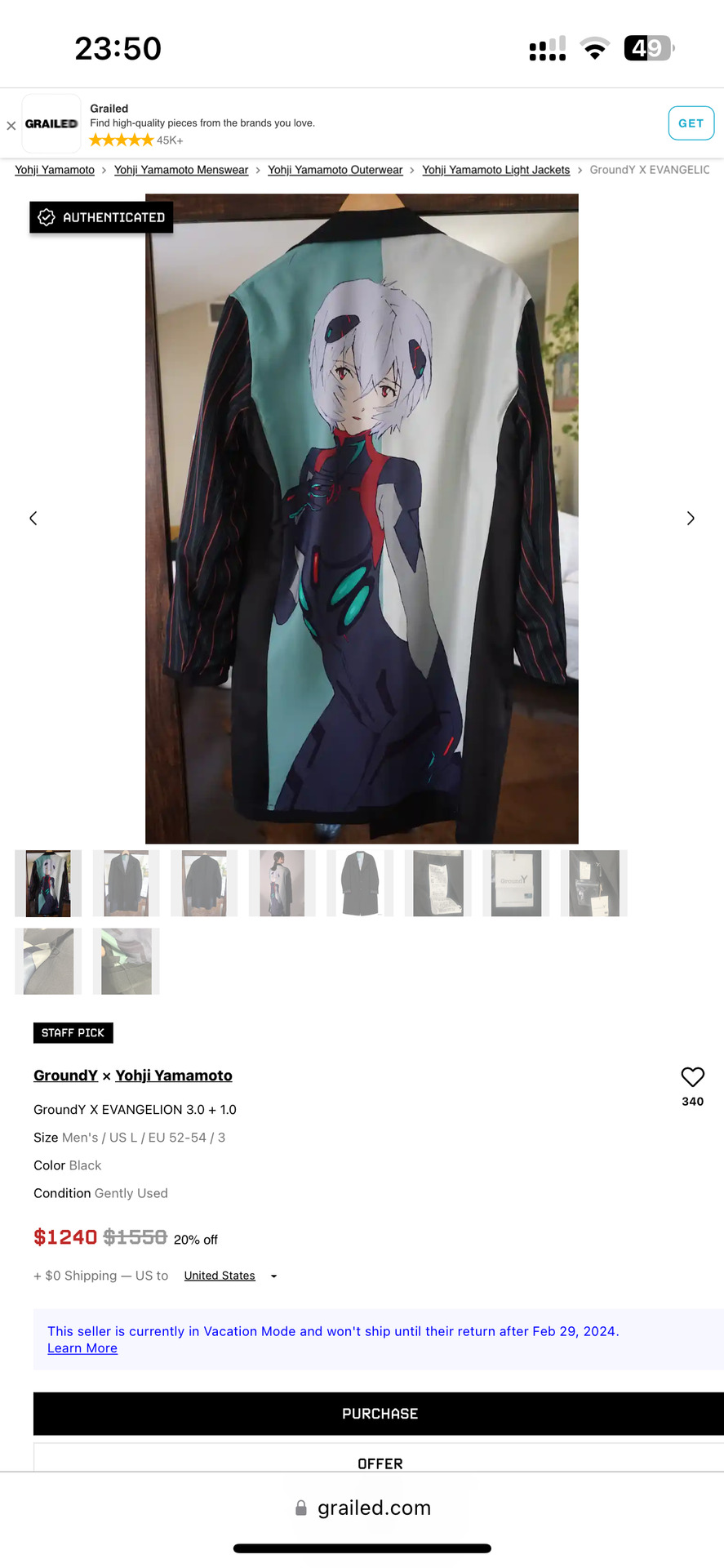Purchase the jacket
The height and width of the screenshot is (1568, 724).
point(379,1414)
